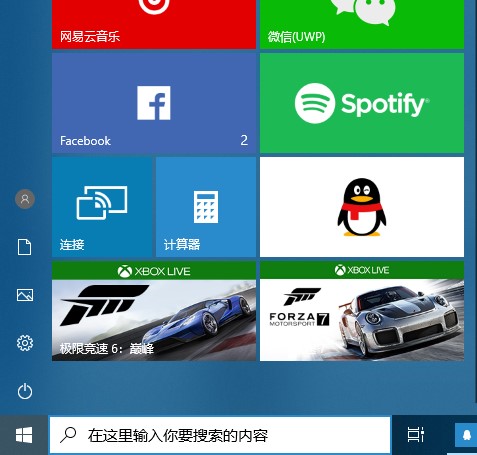This screenshot has height=455, width=477.
Task: Open the Documents folder icon
Action: pyautogui.click(x=25, y=247)
